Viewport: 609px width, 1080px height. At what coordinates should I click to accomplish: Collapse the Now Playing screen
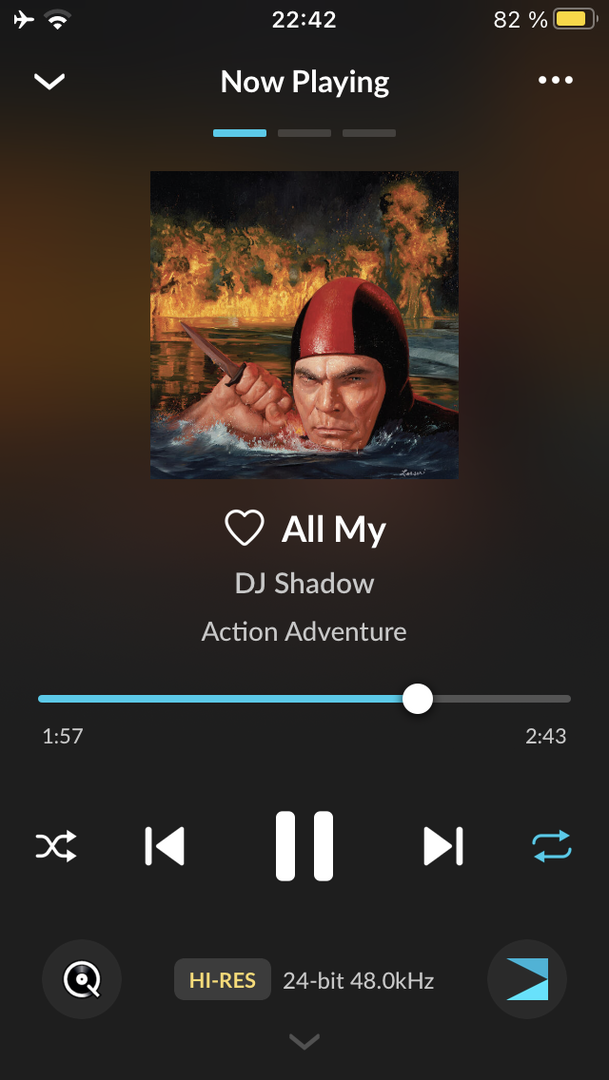click(49, 81)
